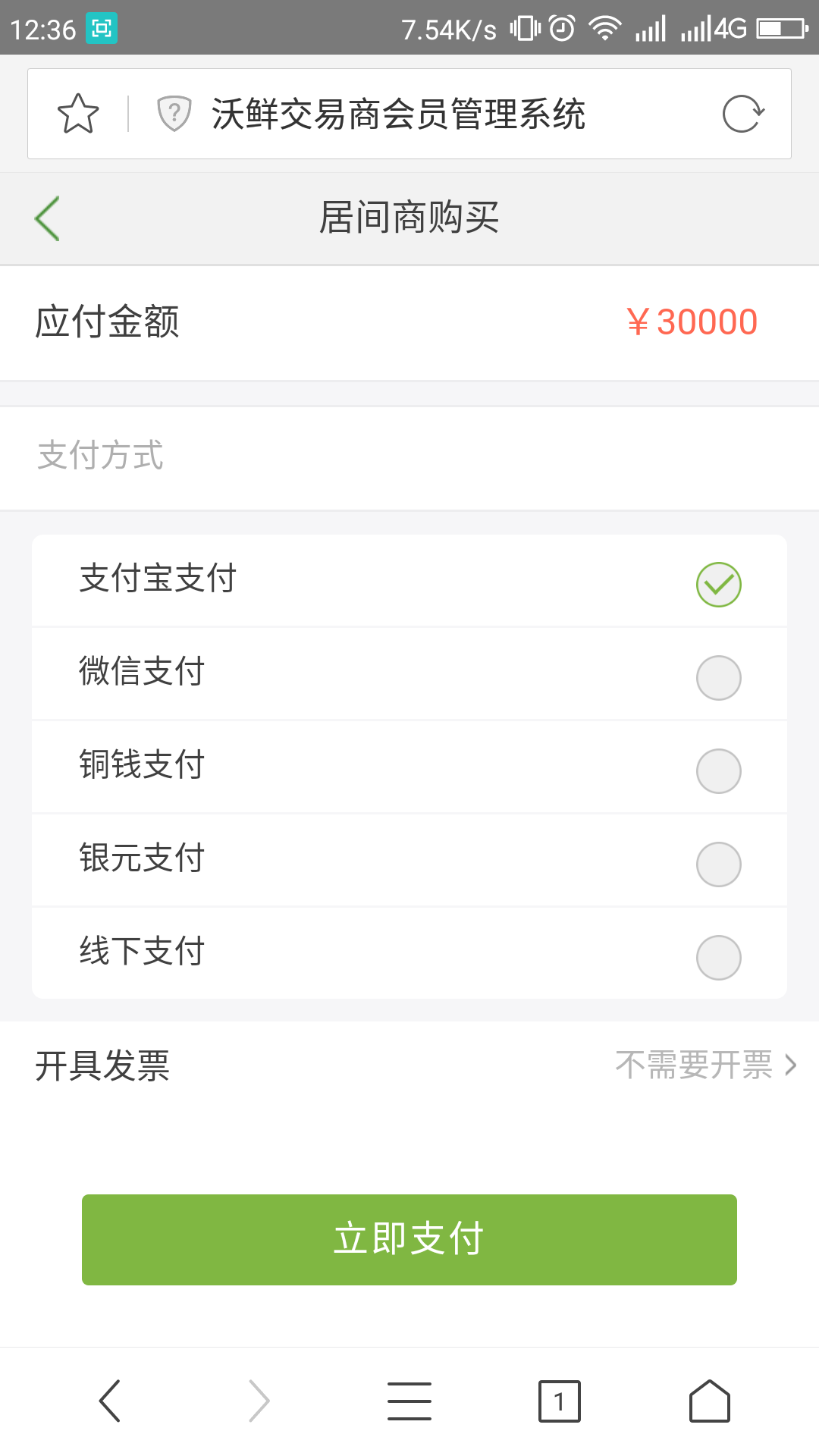
Task: Bookmark this page with the star icon
Action: tap(78, 114)
